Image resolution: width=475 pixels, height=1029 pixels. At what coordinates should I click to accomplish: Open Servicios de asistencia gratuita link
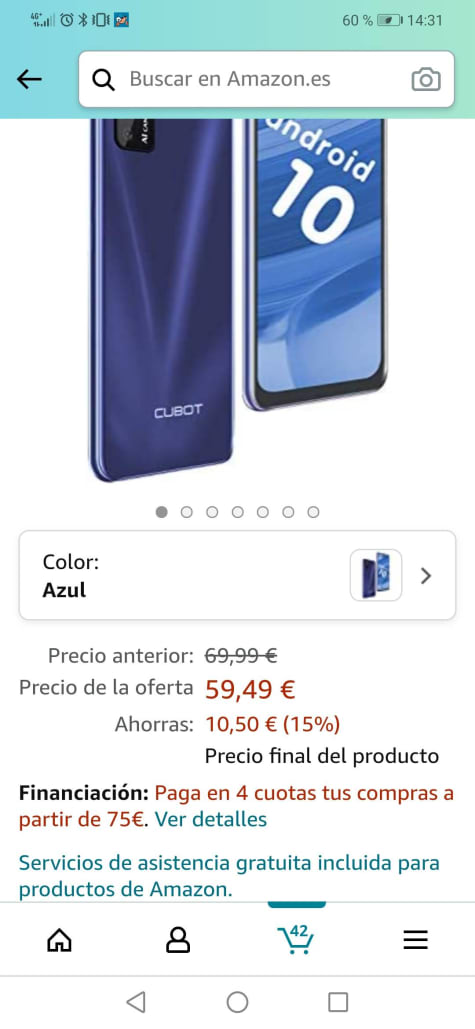tap(229, 875)
